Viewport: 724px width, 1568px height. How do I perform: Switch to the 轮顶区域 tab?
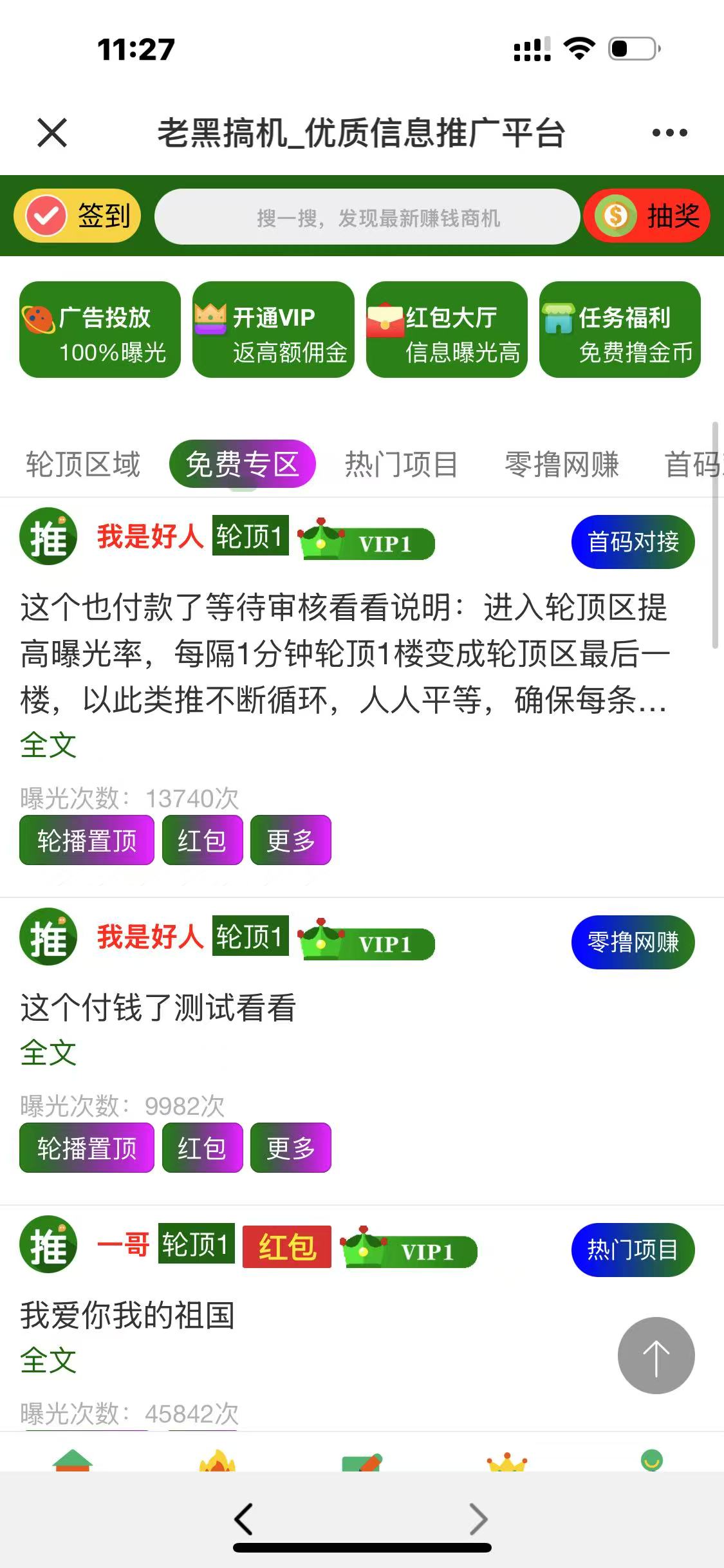coord(83,464)
